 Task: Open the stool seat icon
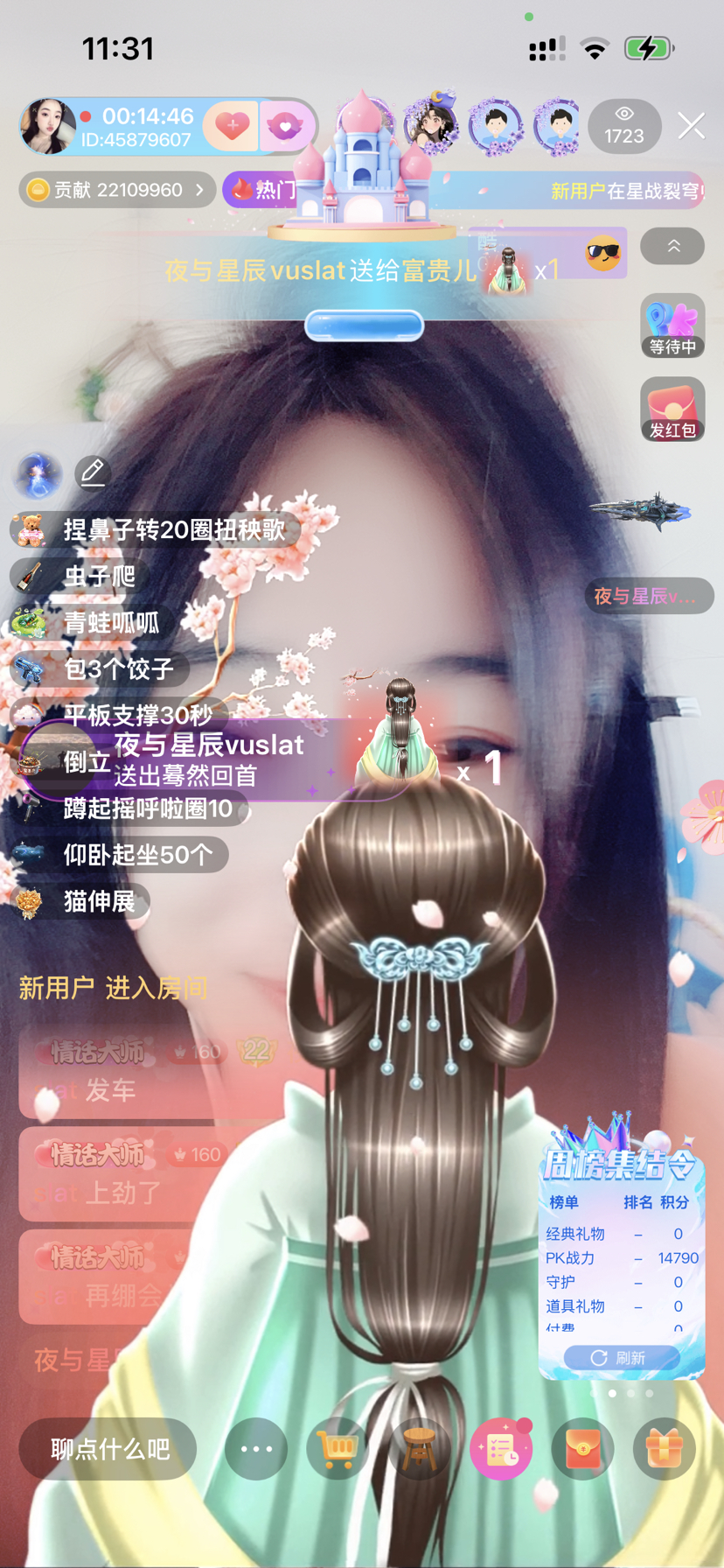tap(419, 1449)
